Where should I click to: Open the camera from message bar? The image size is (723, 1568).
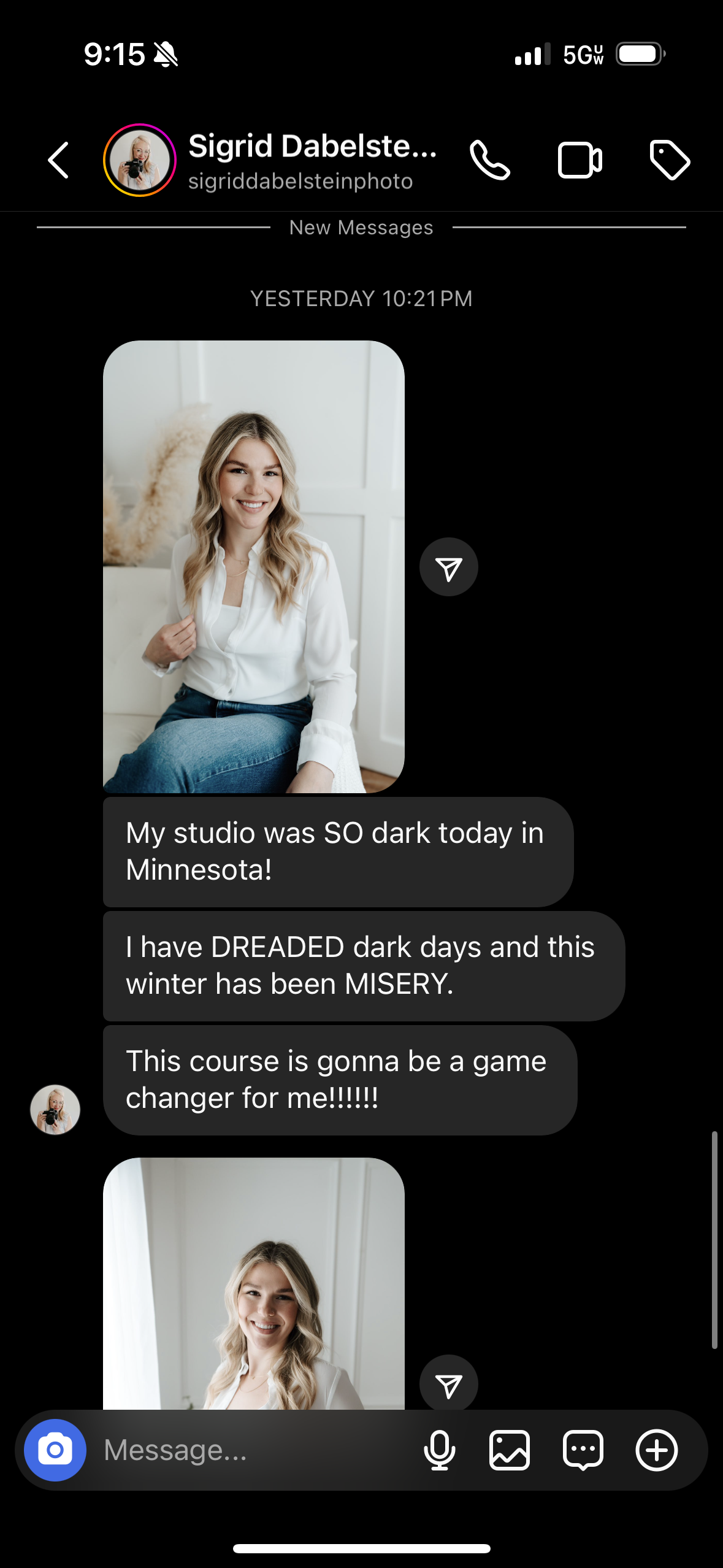coord(55,1450)
